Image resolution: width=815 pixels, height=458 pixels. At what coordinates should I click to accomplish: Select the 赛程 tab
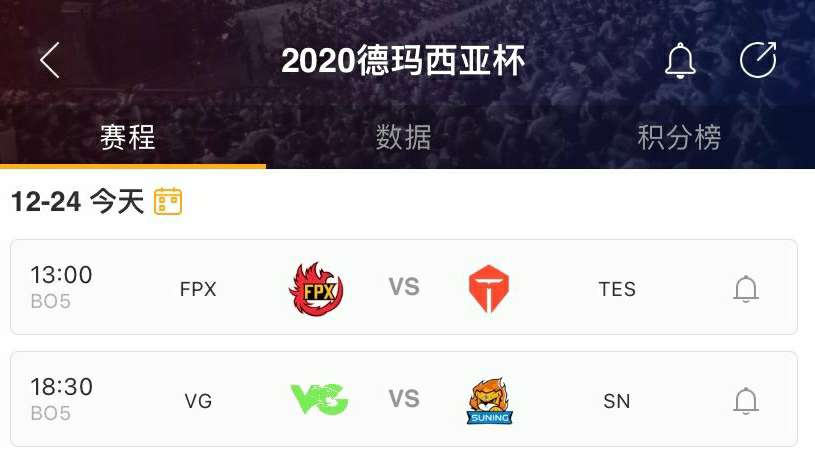coord(128,137)
